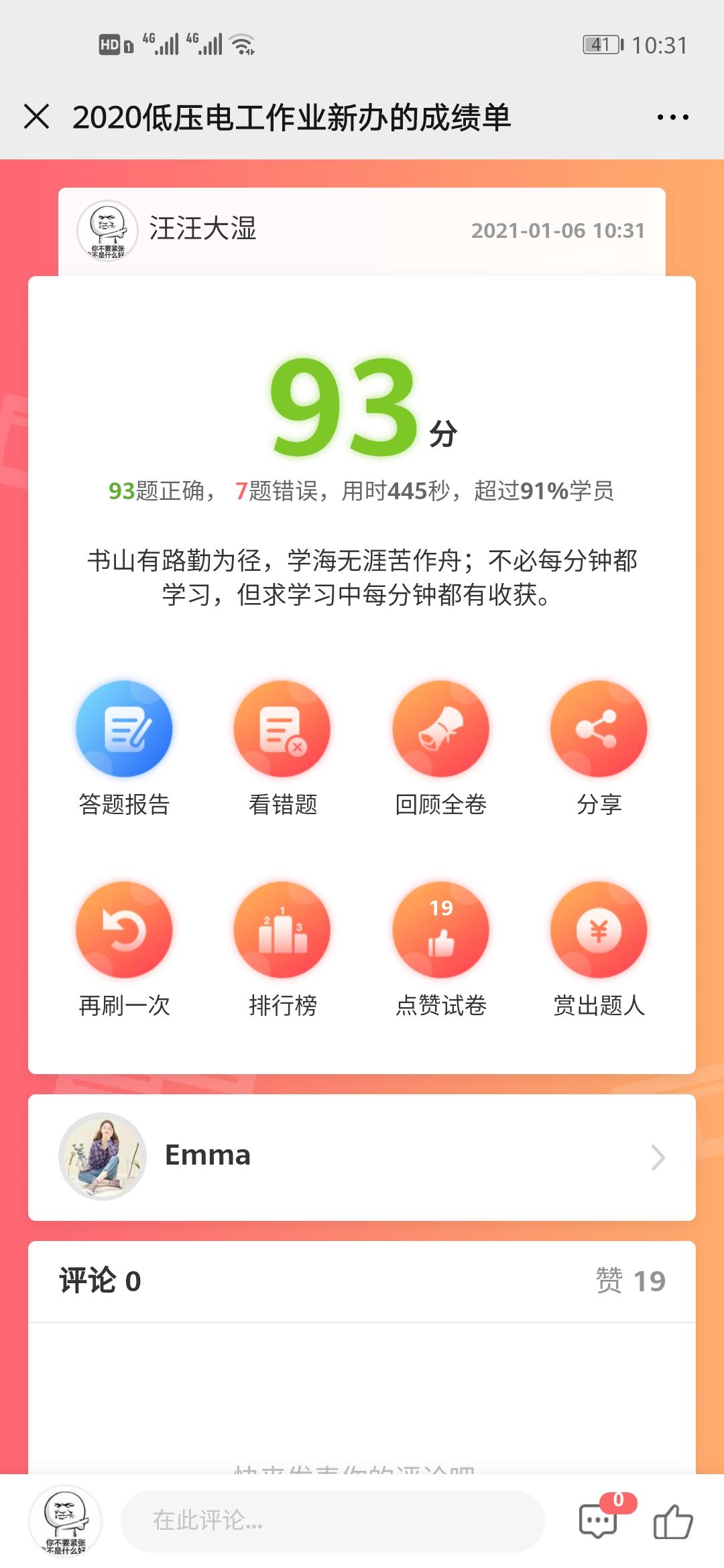Viewport: 724px width, 1568px height.
Task: Open comments via the speech bubble icon
Action: click(598, 1521)
